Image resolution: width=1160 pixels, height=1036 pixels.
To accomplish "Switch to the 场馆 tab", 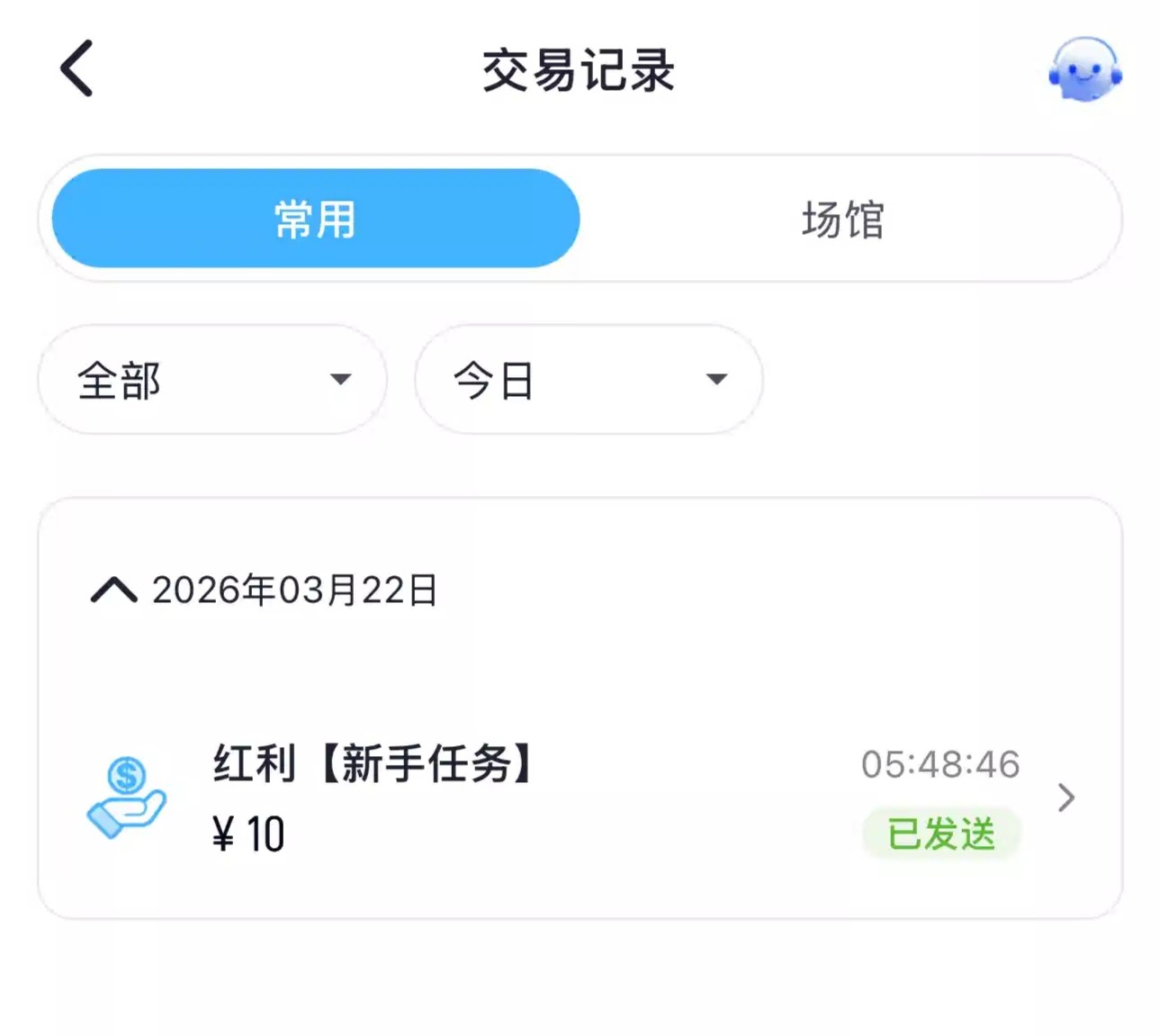I will coord(843,220).
